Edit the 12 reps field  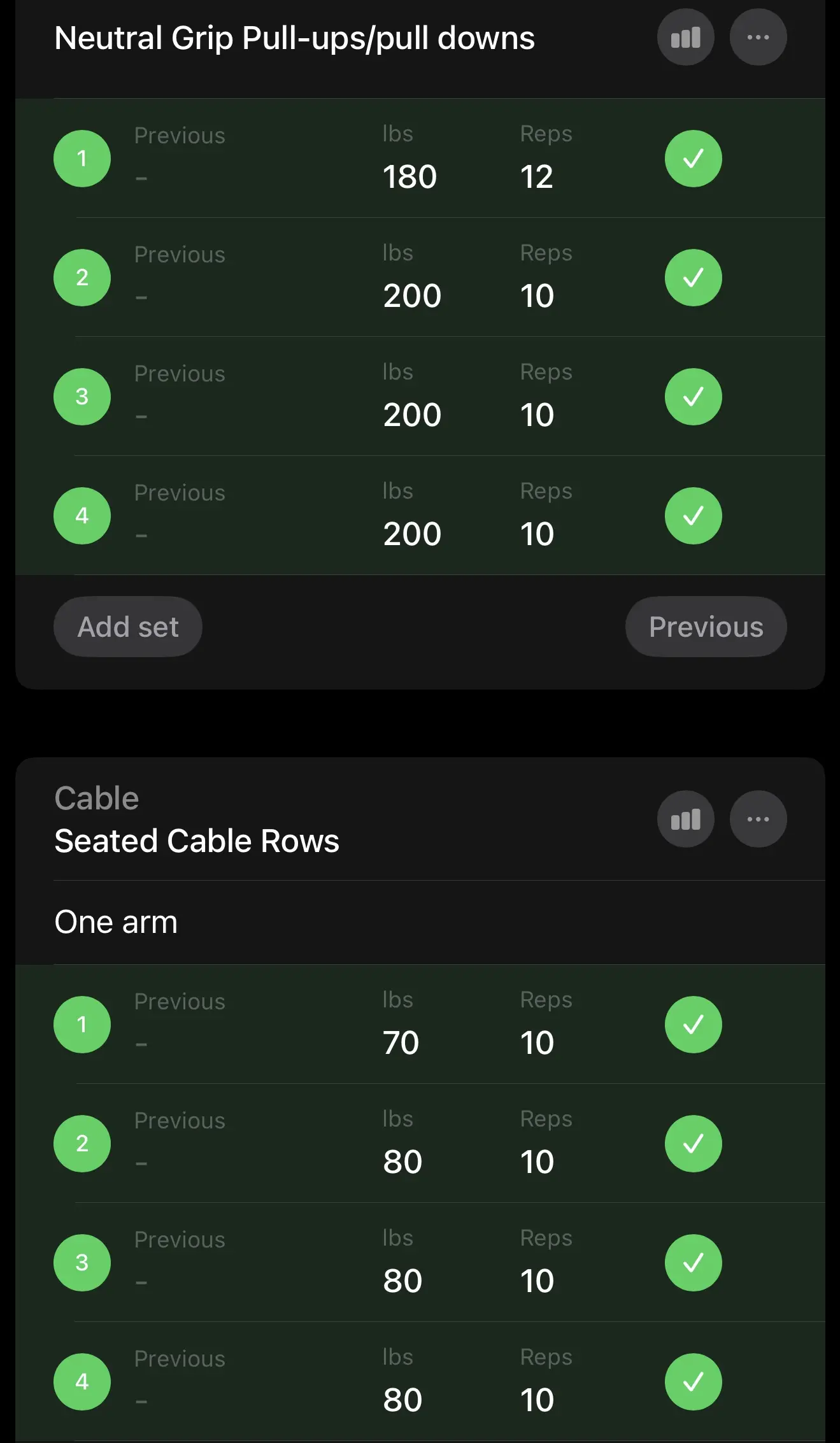pos(536,176)
